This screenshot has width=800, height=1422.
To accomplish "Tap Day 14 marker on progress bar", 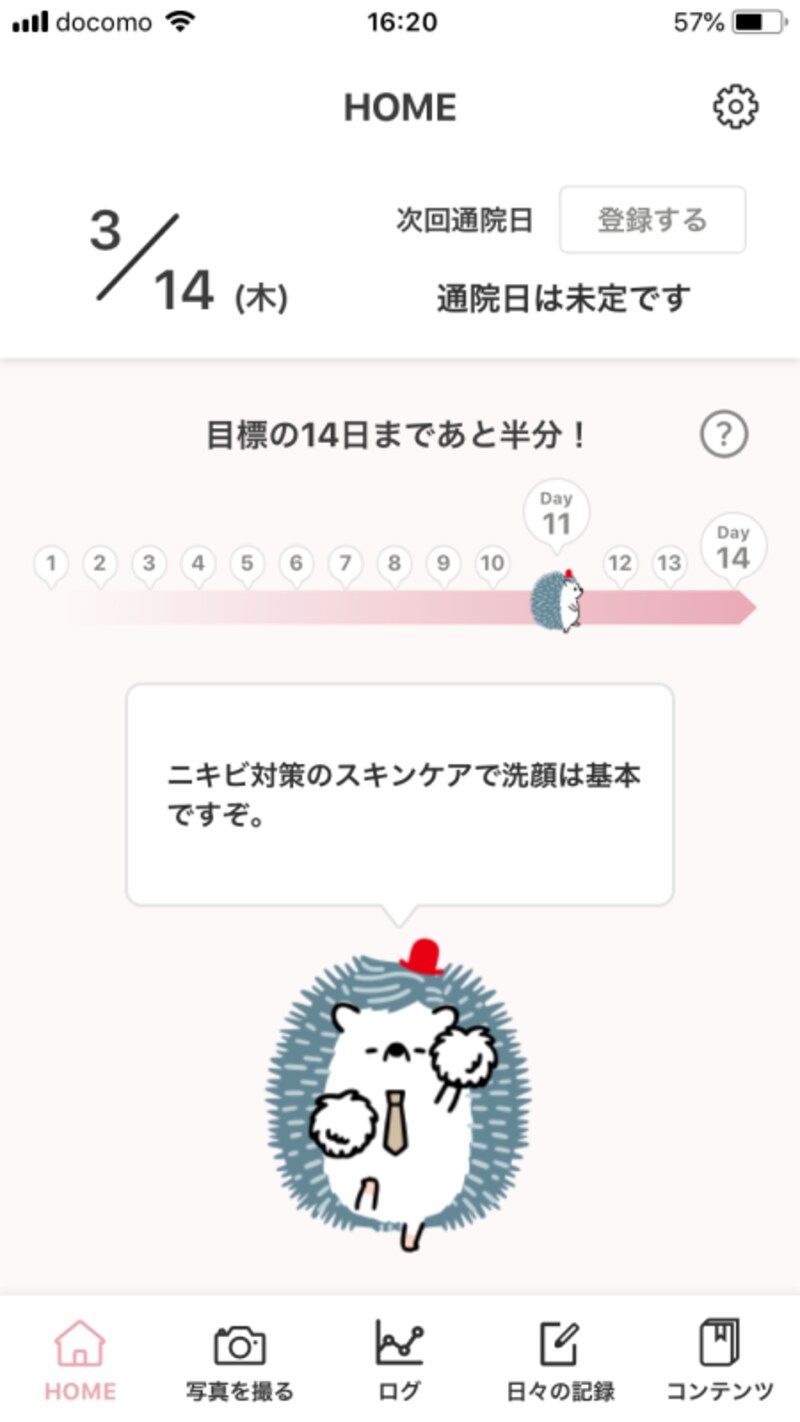I will click(735, 543).
